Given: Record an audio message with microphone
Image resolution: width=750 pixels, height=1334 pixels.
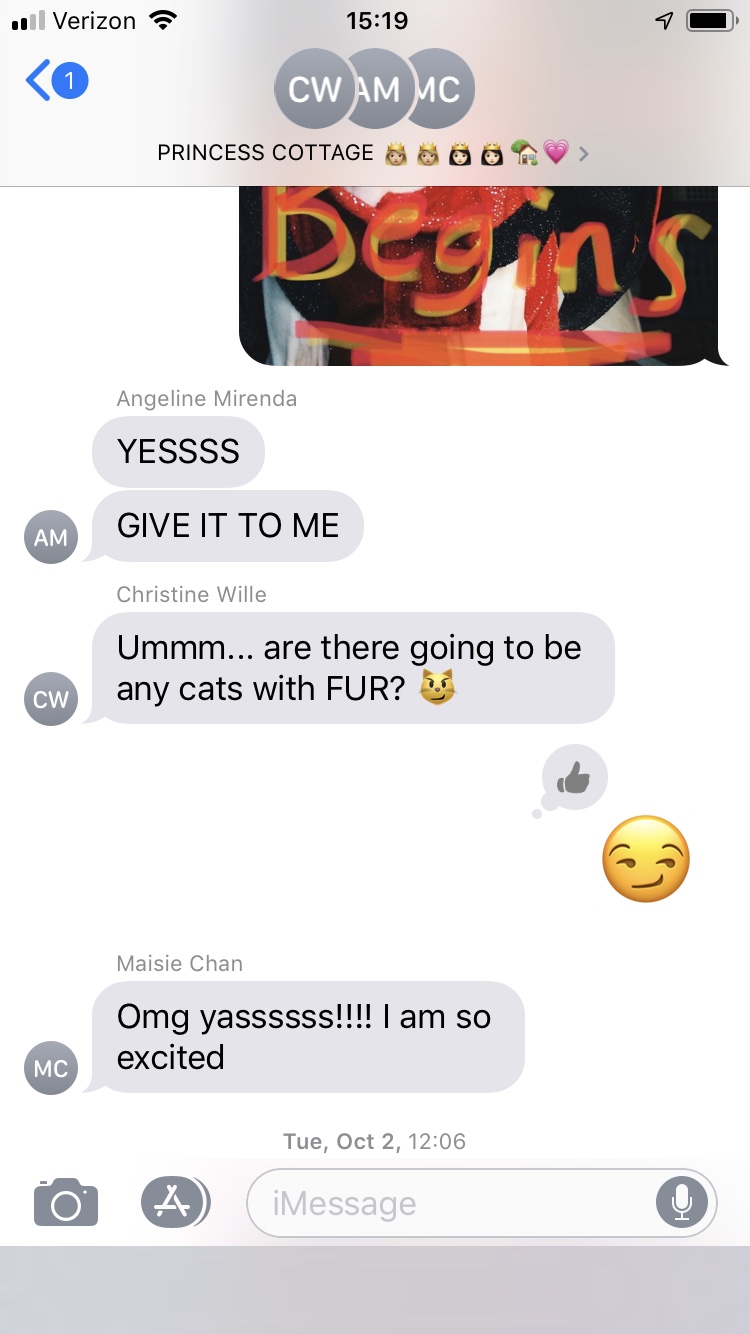Looking at the screenshot, I should pos(681,1202).
